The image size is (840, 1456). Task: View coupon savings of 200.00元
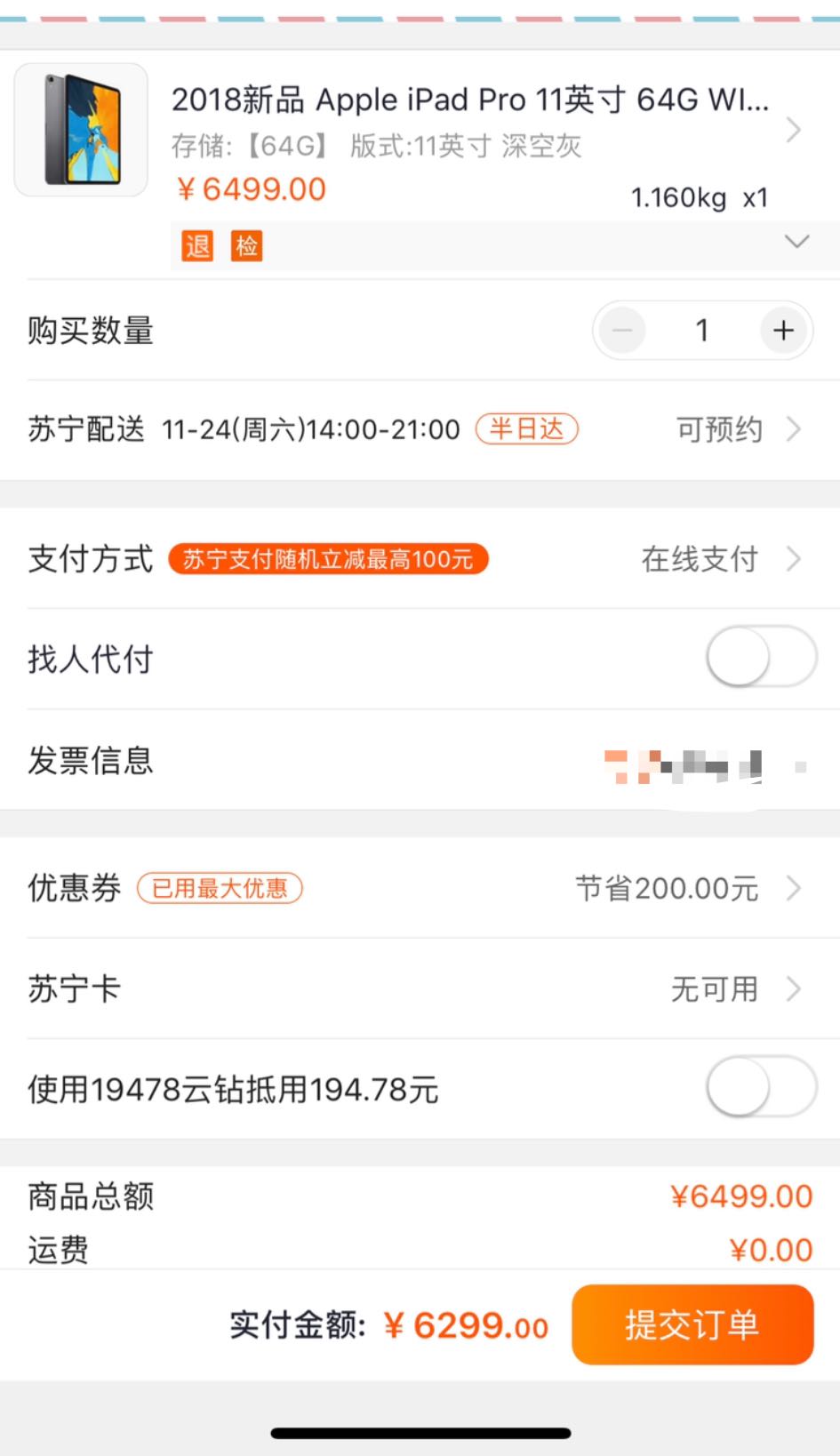click(x=667, y=888)
